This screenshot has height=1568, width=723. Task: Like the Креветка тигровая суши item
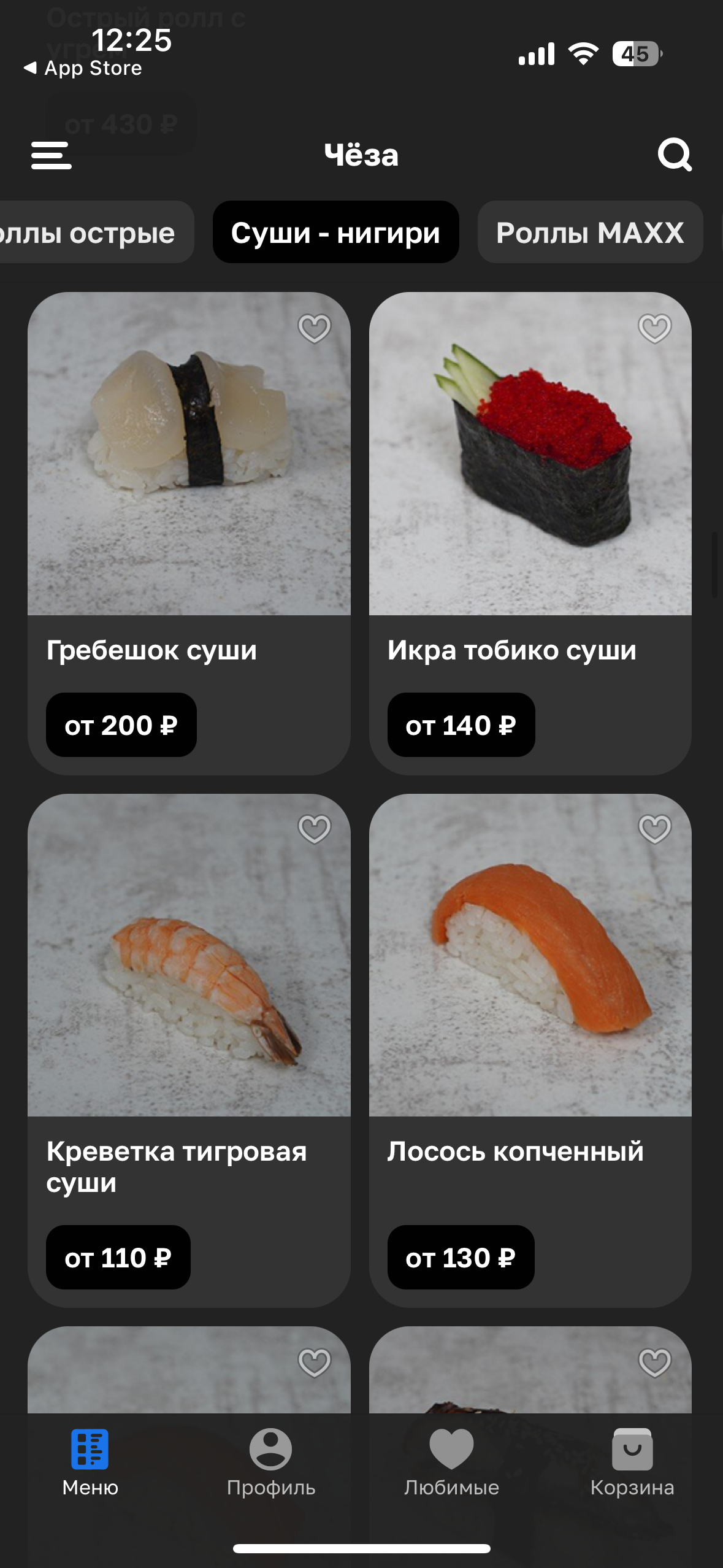315,829
